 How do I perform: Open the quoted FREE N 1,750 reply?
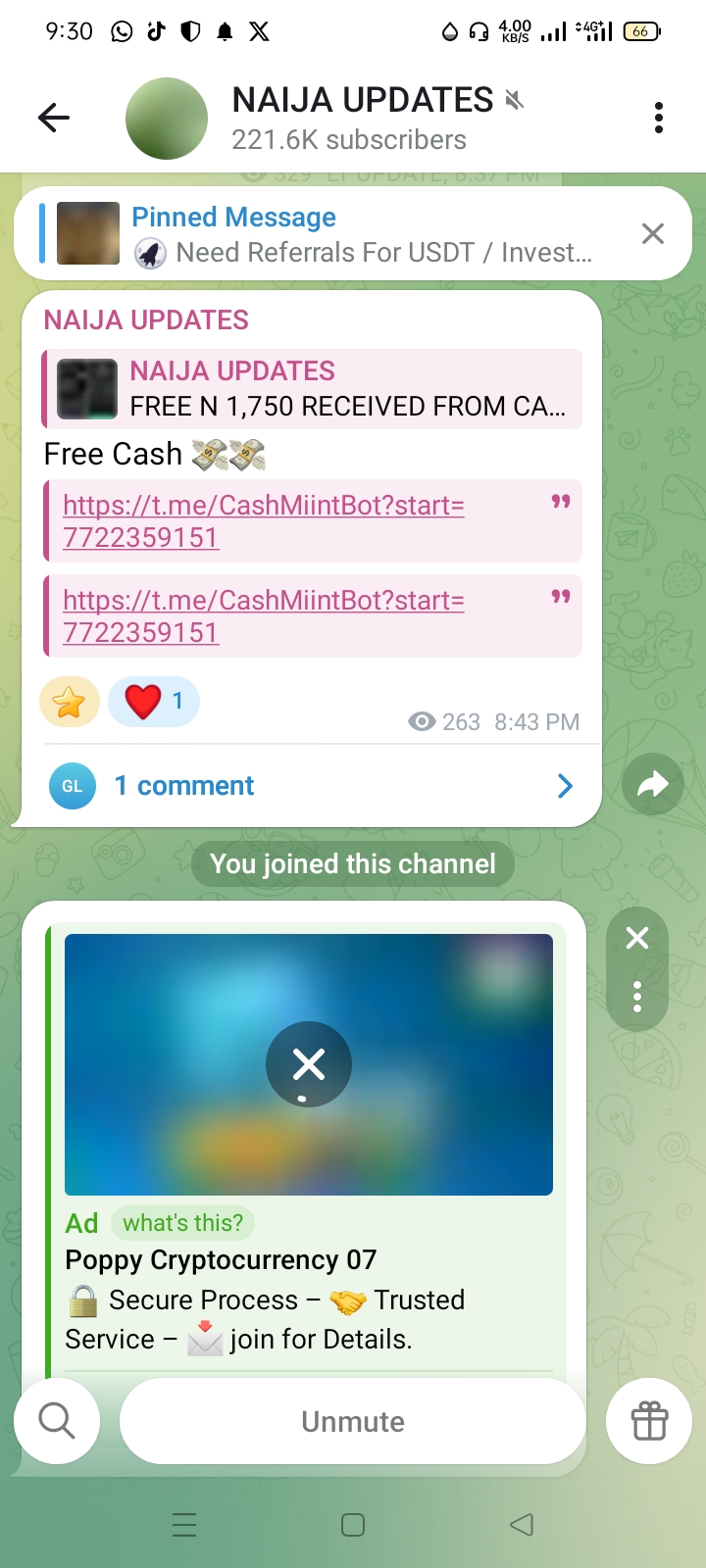click(x=314, y=389)
